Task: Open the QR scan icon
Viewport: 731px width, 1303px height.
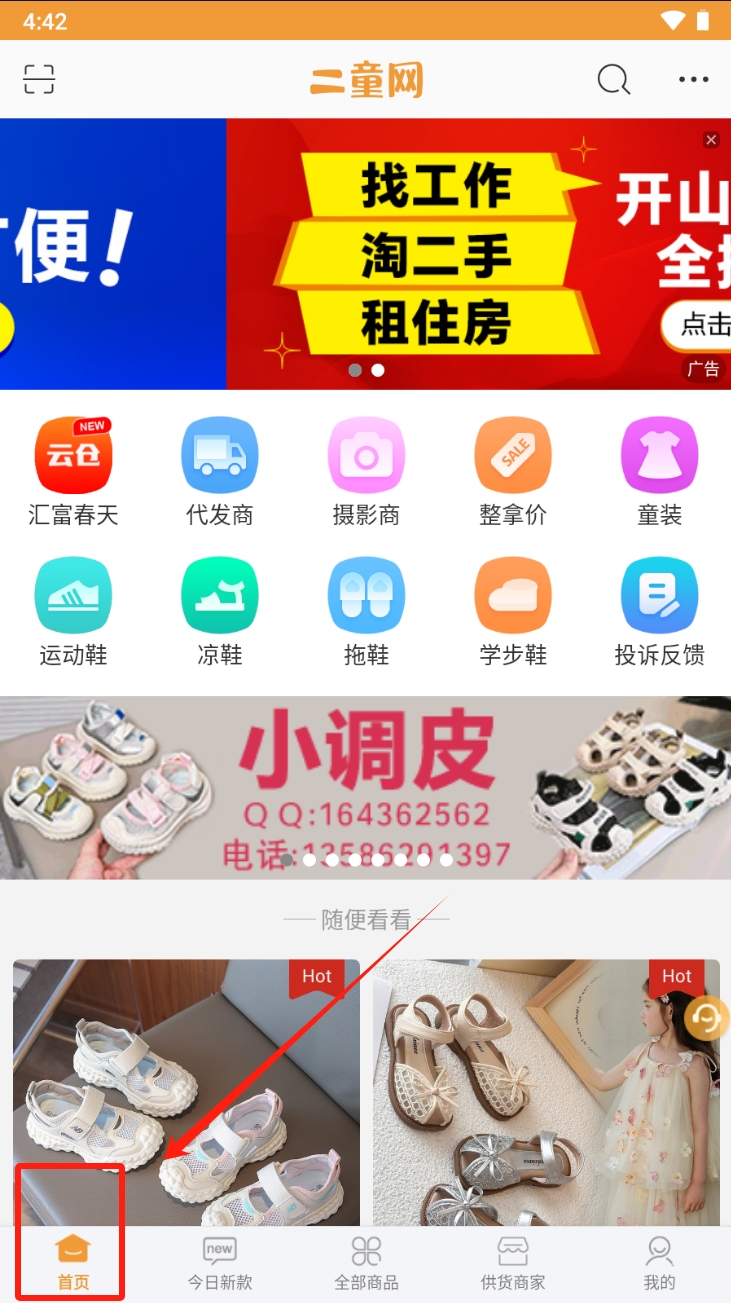Action: pyautogui.click(x=39, y=79)
